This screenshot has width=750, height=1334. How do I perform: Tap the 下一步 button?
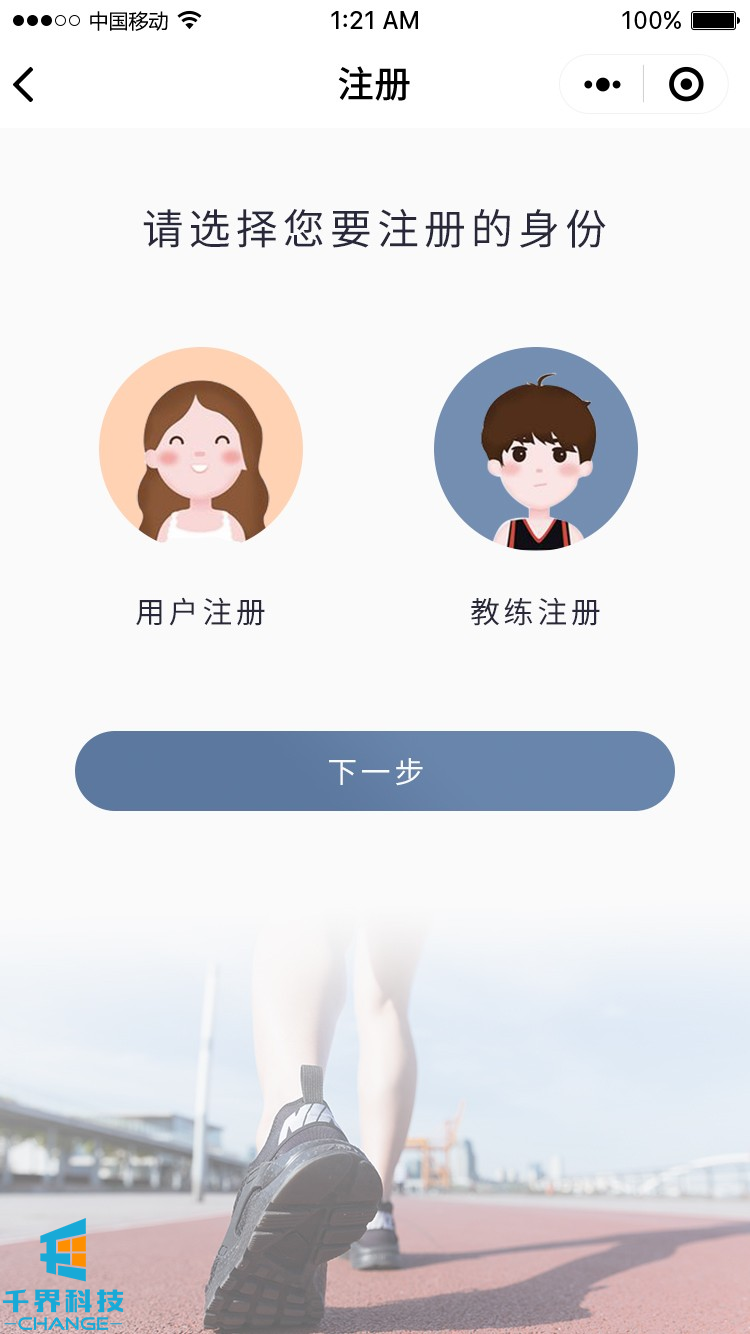(375, 771)
